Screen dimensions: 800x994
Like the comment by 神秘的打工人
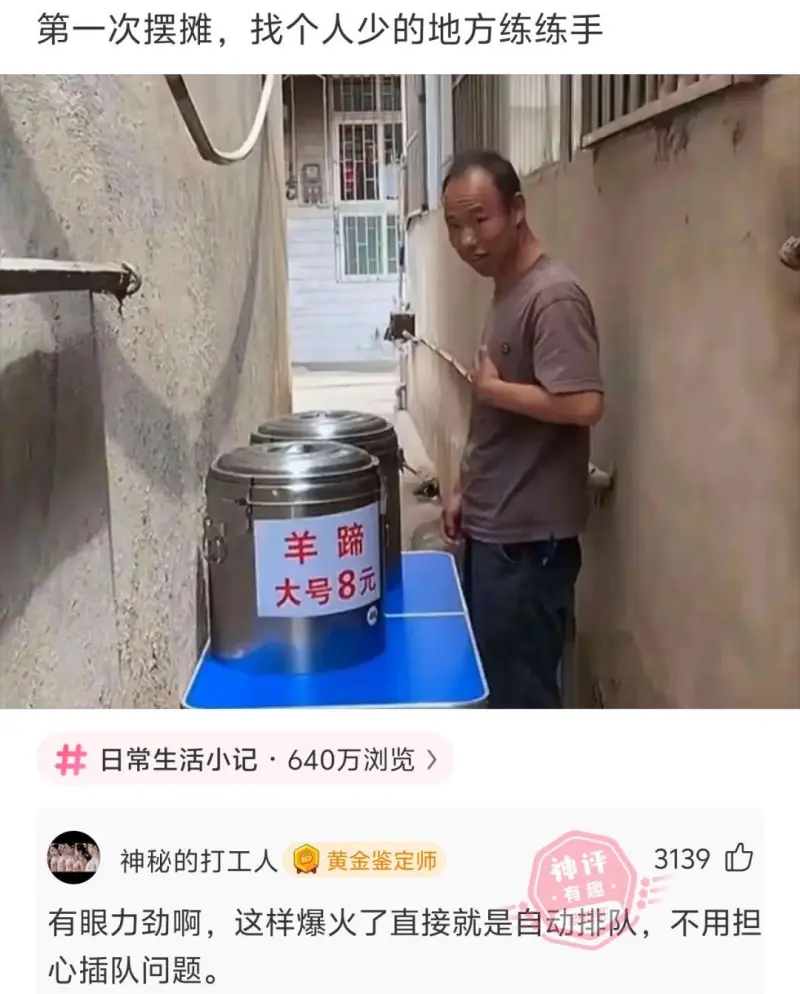pos(738,858)
